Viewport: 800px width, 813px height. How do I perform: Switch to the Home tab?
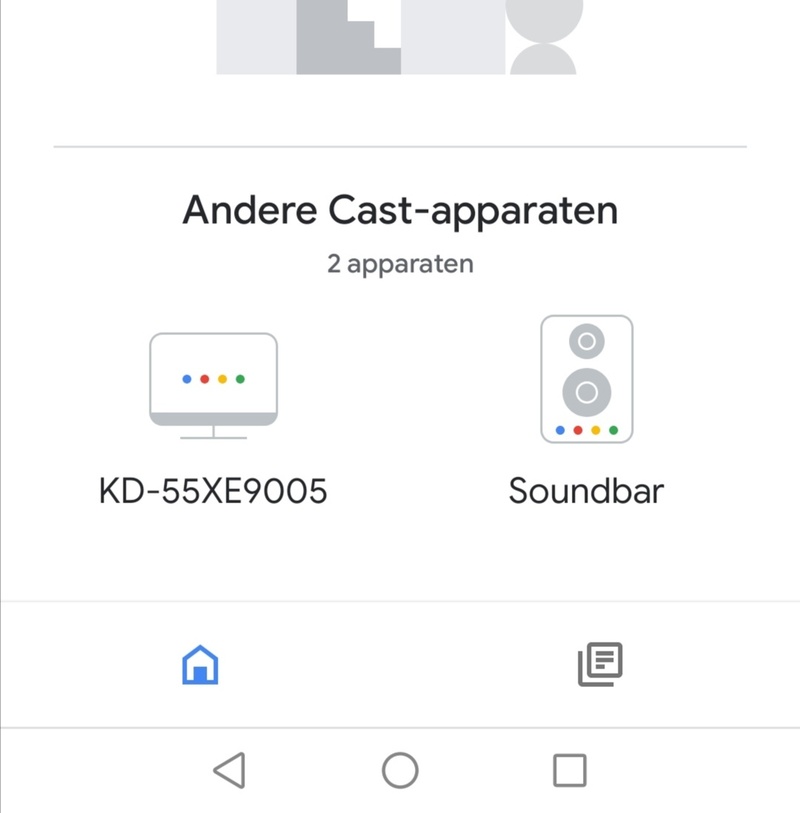(x=200, y=664)
